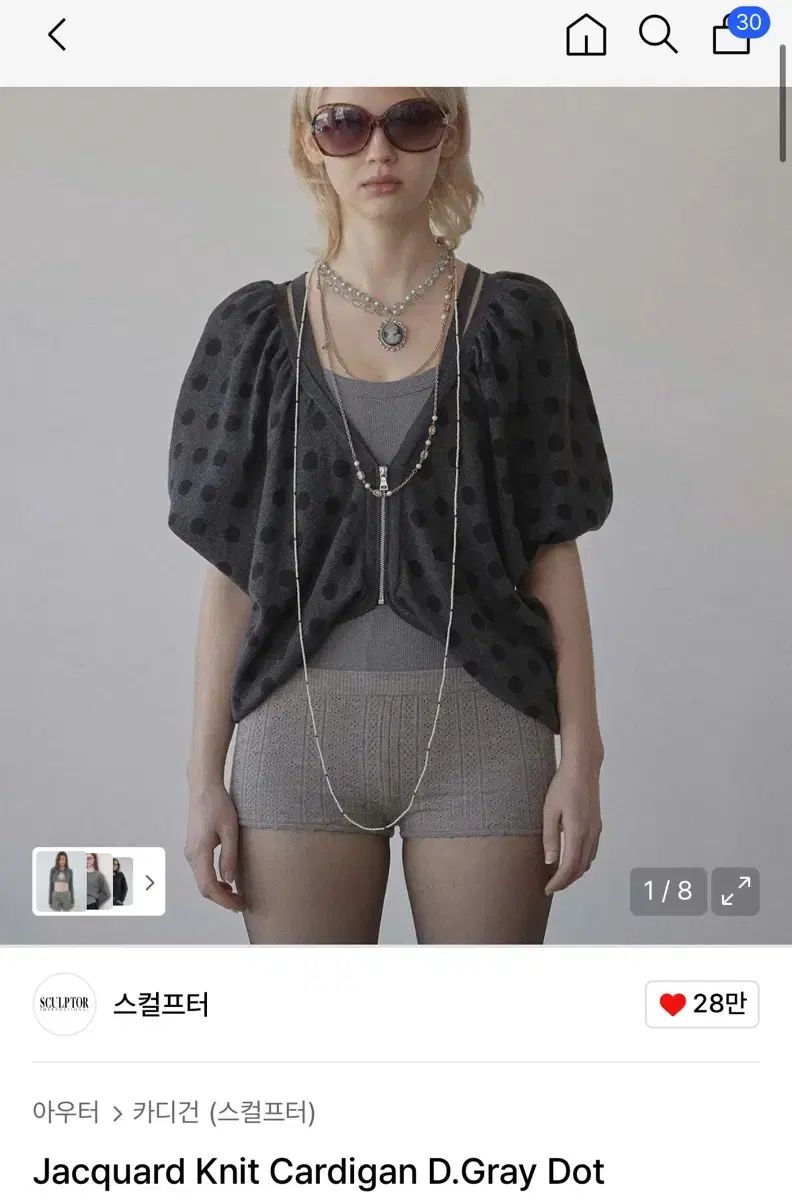The width and height of the screenshot is (792, 1200).
Task: Open the product image thumbnail strip
Action: click(99, 882)
